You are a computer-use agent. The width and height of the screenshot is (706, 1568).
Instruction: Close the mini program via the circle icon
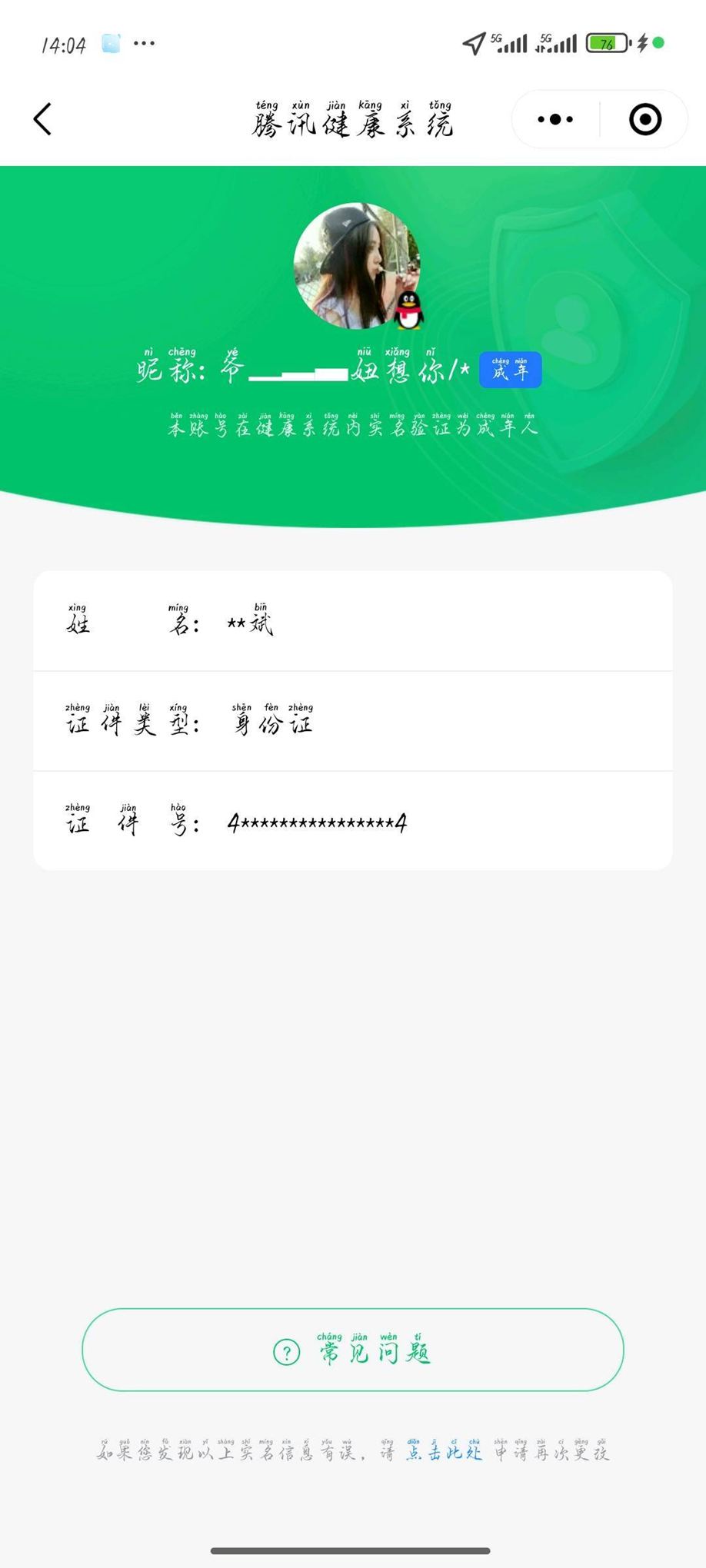click(644, 119)
